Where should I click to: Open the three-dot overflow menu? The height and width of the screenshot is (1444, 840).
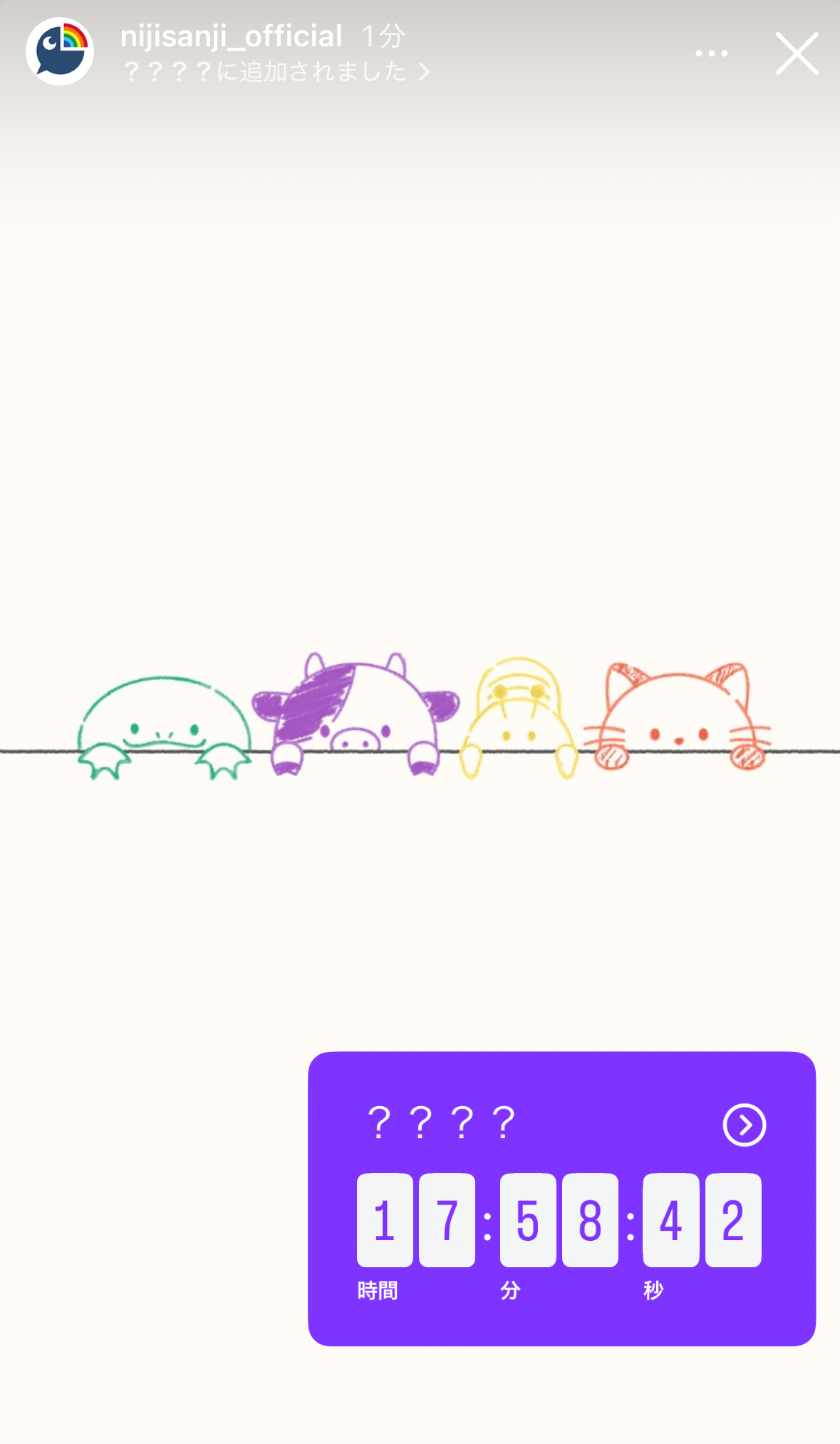711,53
